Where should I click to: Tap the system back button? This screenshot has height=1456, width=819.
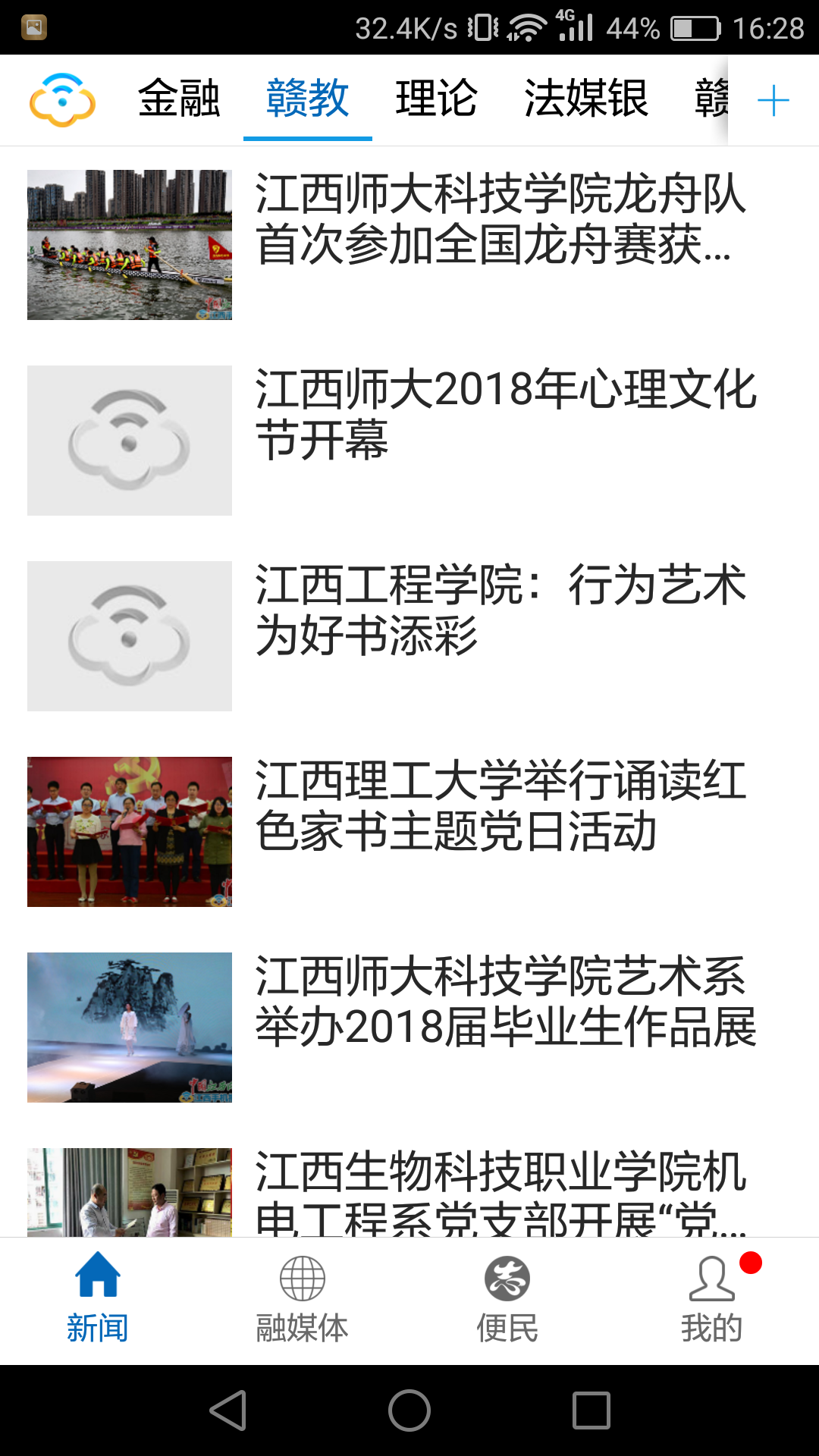click(228, 1410)
